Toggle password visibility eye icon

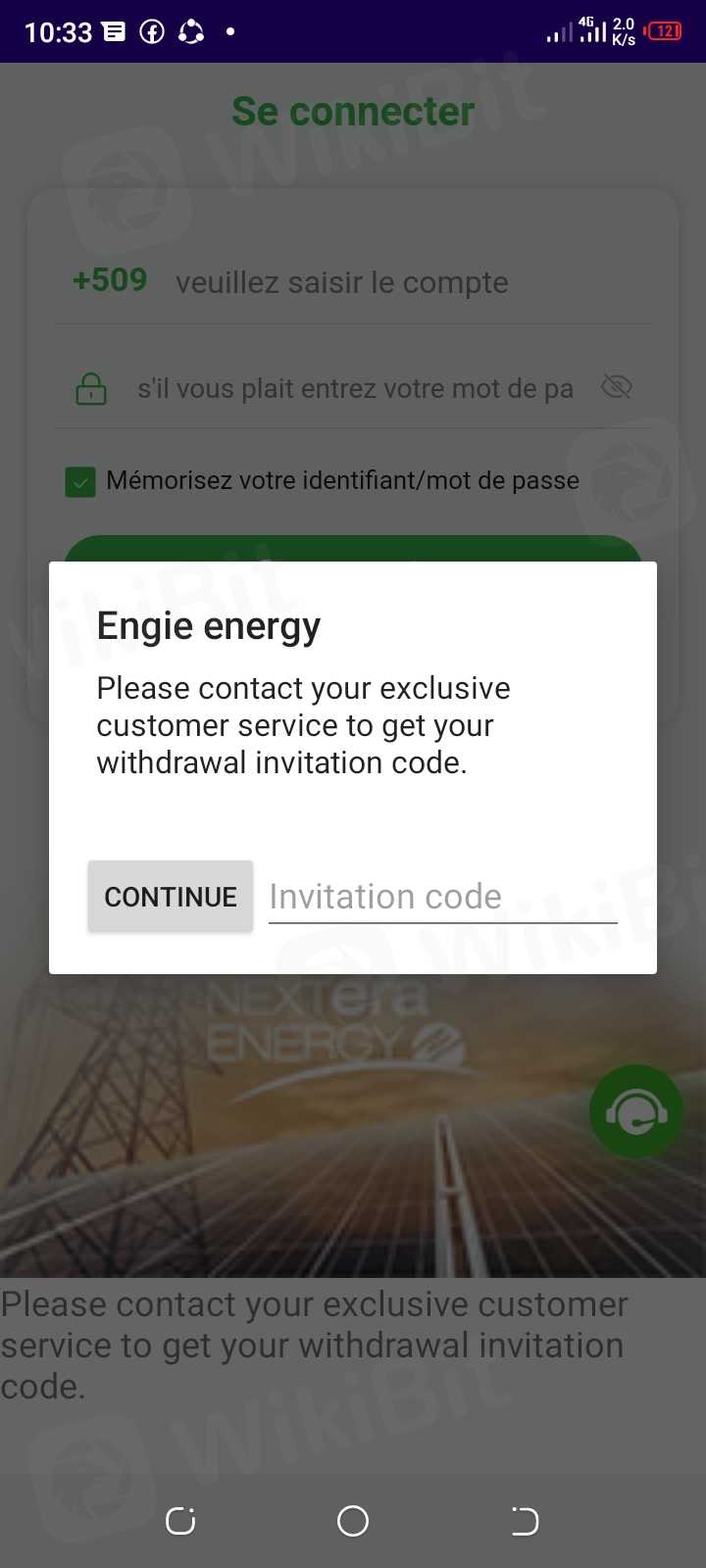(x=616, y=387)
